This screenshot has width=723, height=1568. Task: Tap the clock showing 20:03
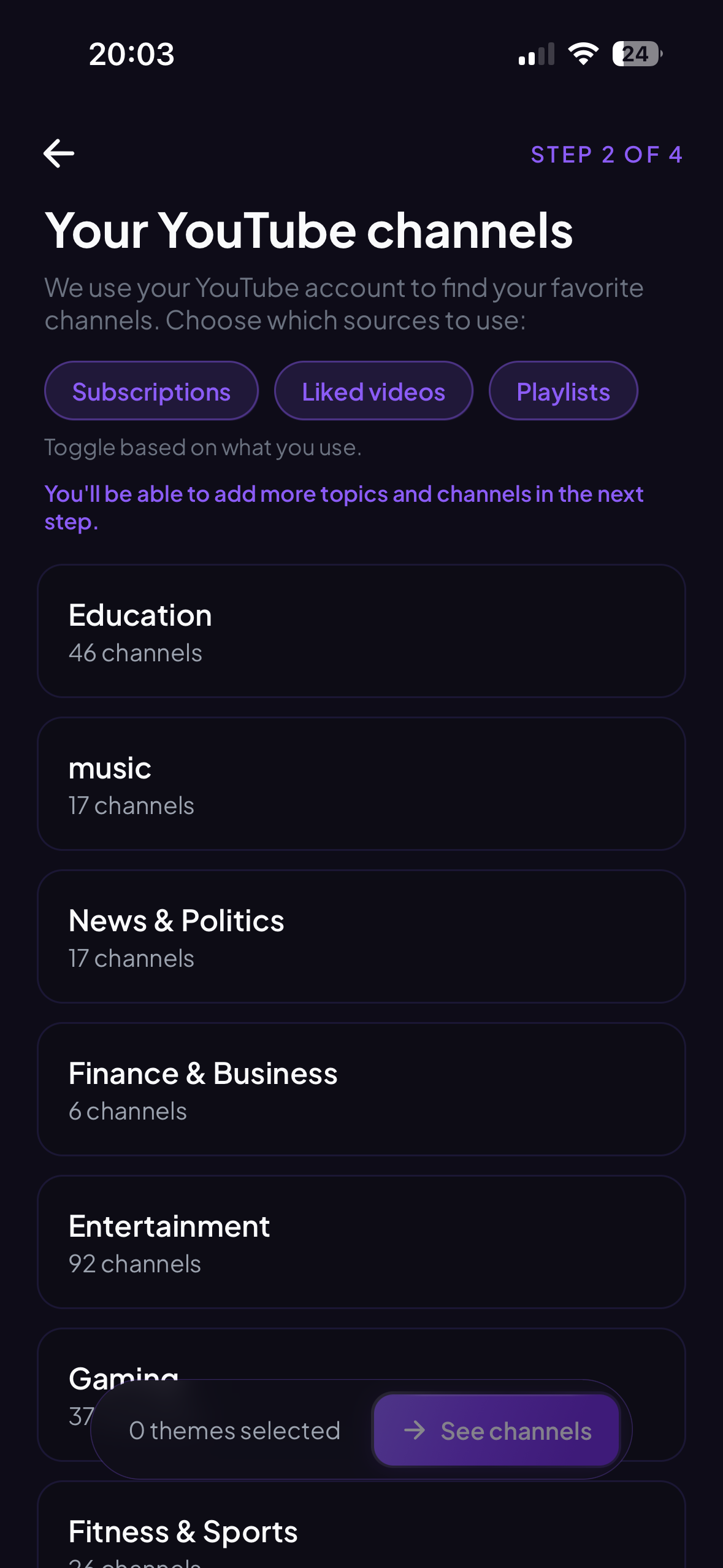(x=131, y=54)
